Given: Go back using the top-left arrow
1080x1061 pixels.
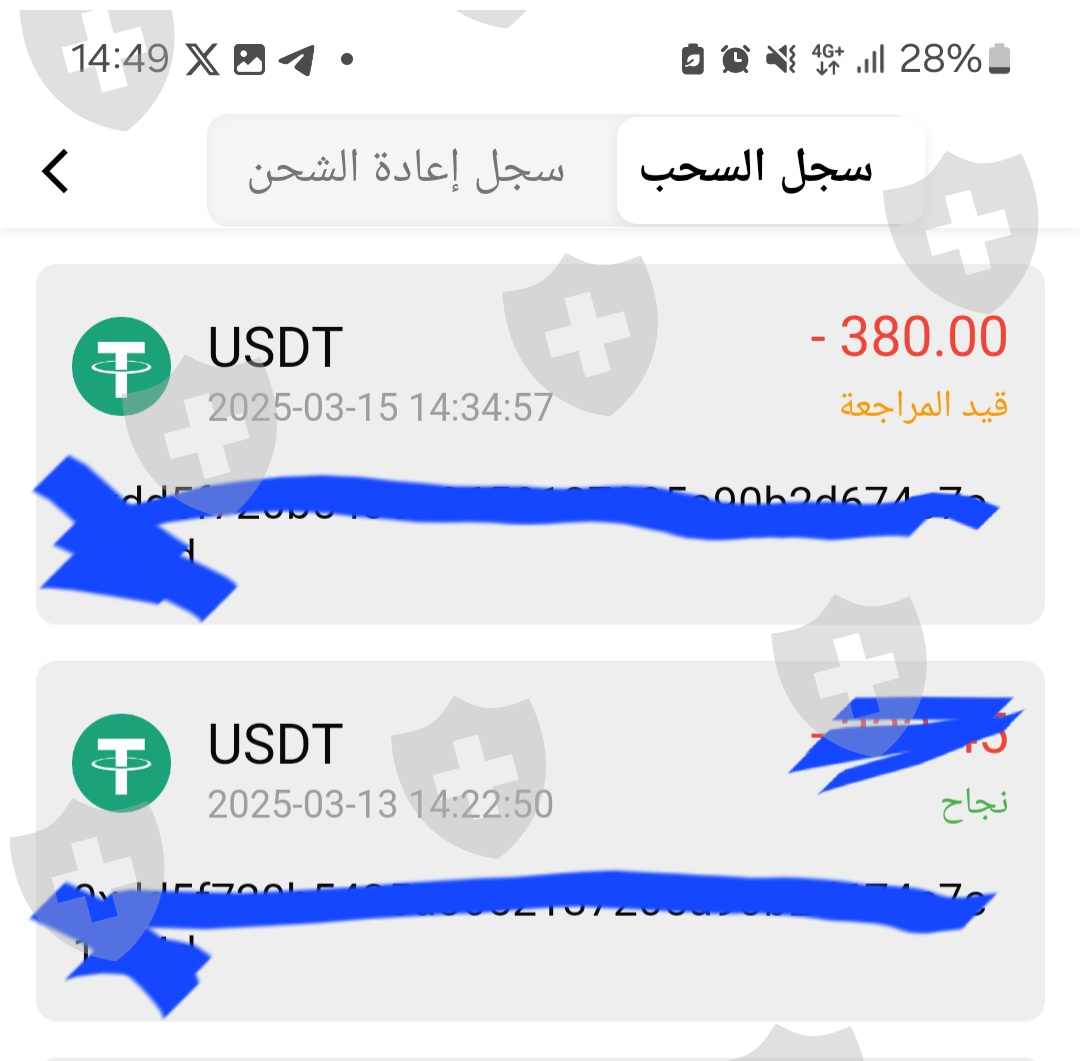Looking at the screenshot, I should click(55, 171).
